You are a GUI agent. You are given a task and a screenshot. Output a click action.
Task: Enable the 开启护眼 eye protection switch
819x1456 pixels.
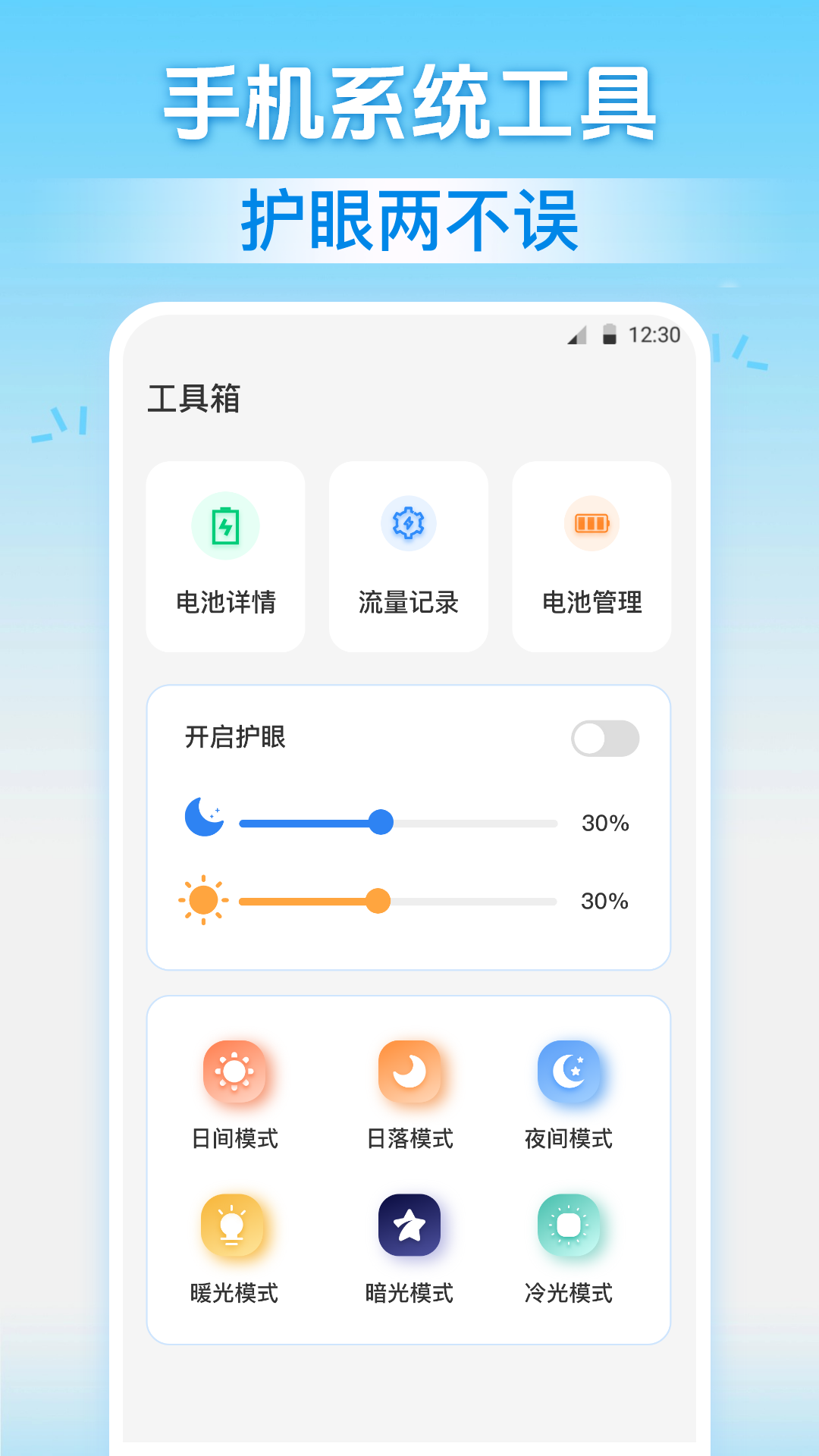(x=604, y=736)
